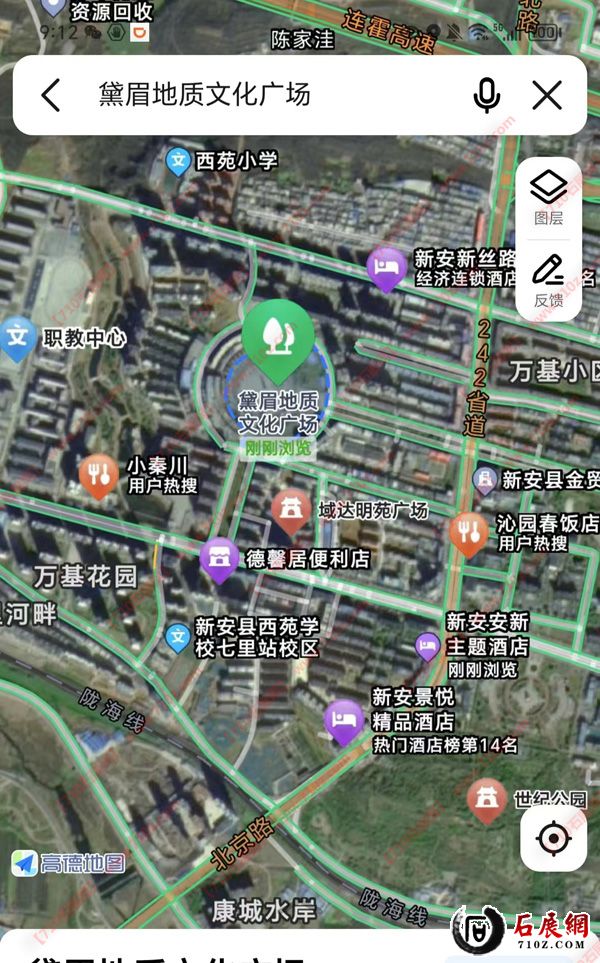Open the 小秦川 restaurant marker
600x963 pixels.
[98, 476]
